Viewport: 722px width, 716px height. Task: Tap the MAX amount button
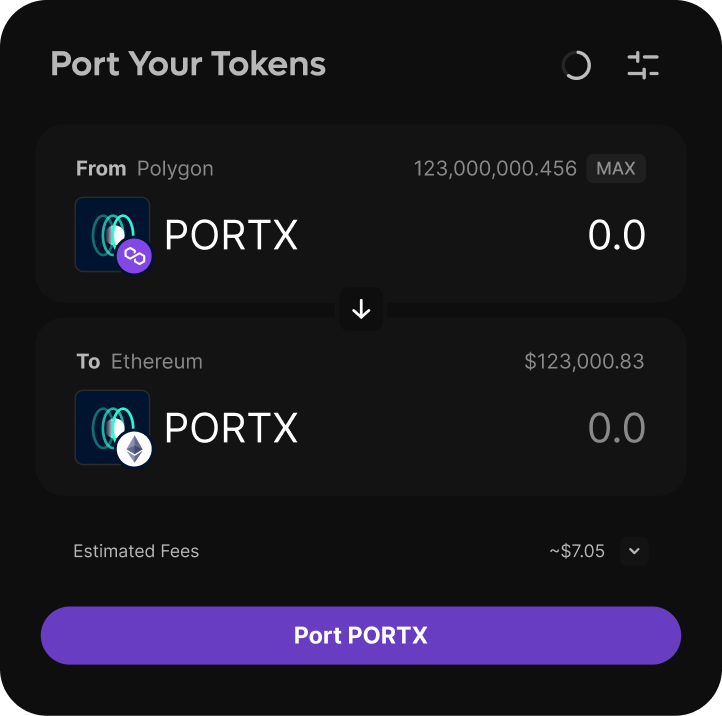coord(616,168)
